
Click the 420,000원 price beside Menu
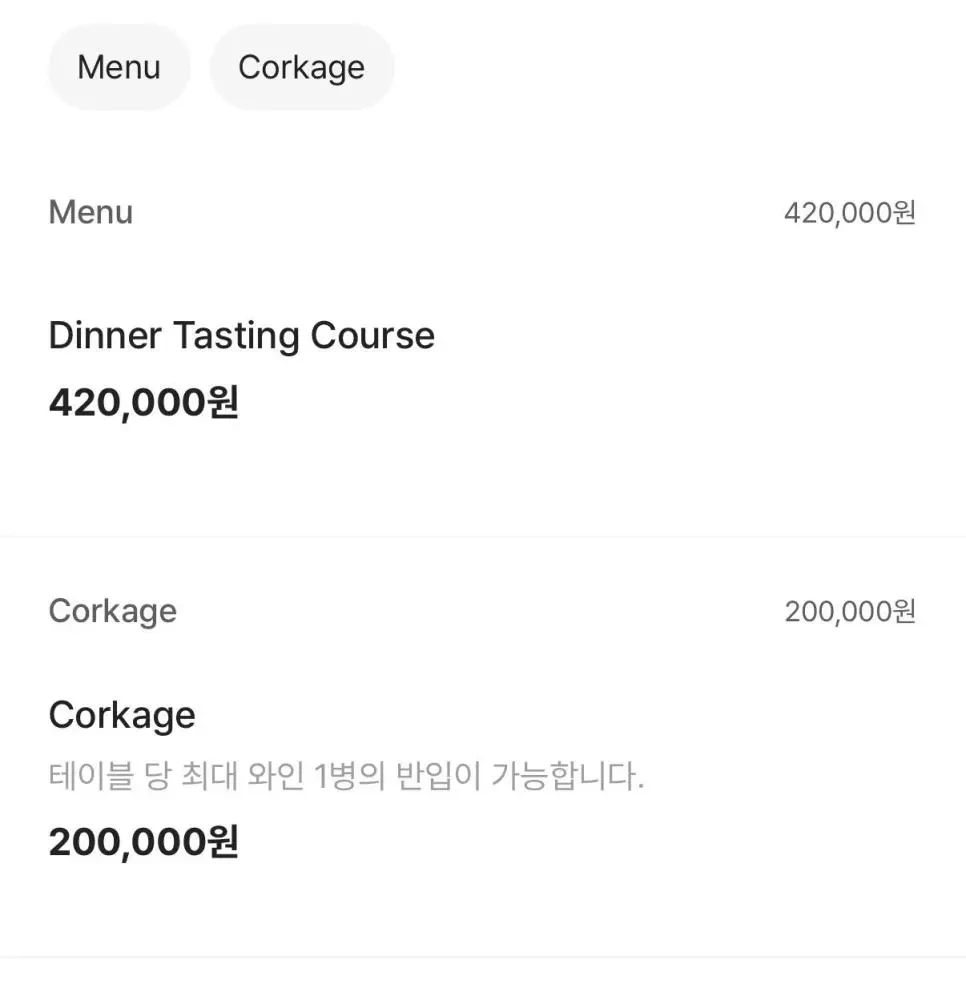pos(851,212)
